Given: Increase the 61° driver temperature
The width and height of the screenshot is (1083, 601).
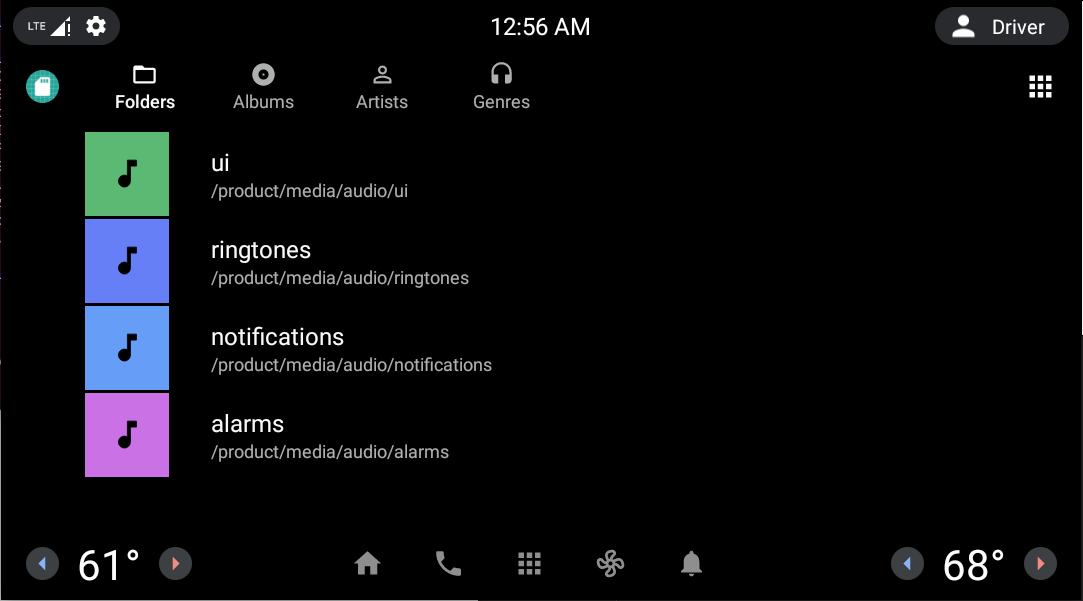Looking at the screenshot, I should (175, 564).
